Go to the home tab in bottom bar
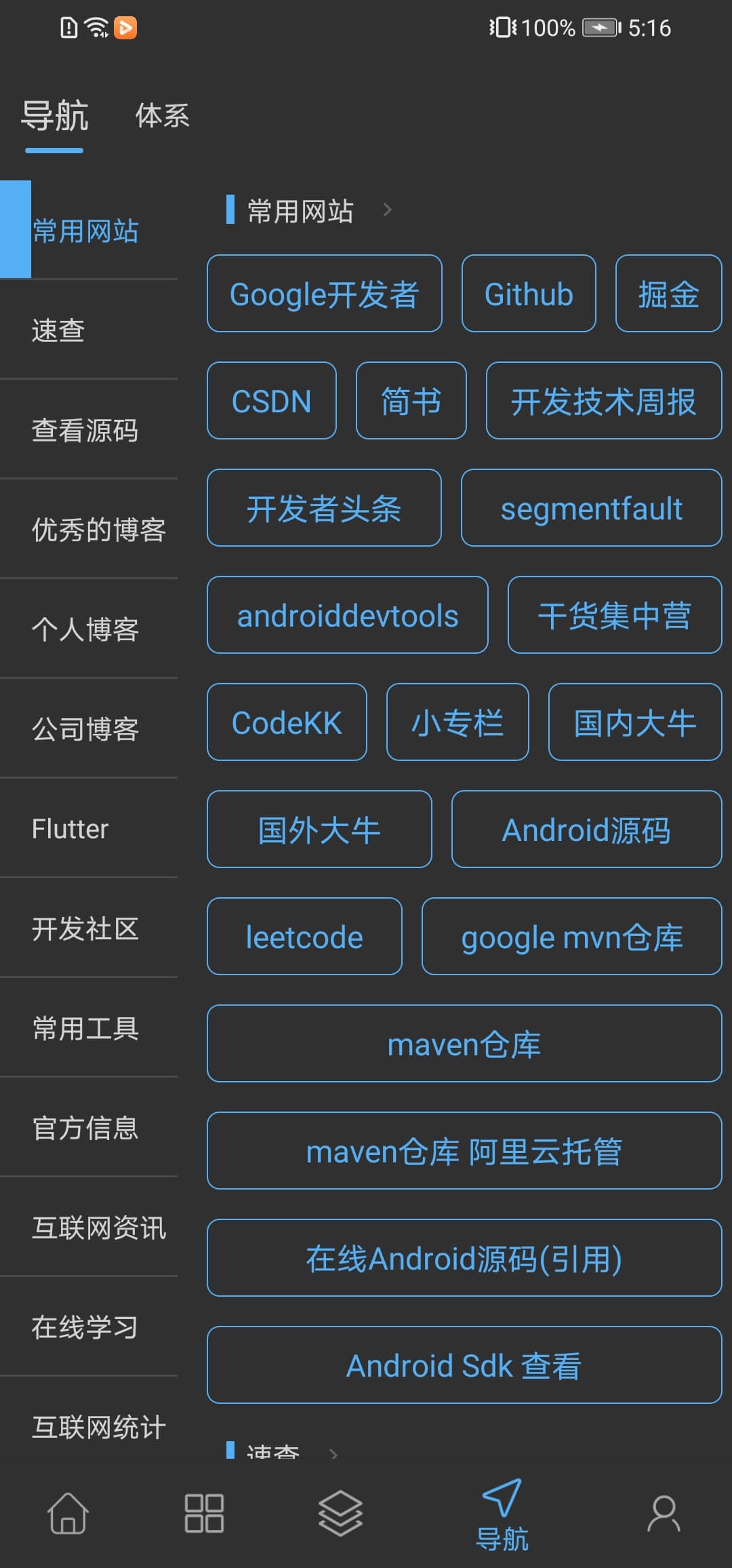The height and width of the screenshot is (1568, 732). [x=68, y=1513]
